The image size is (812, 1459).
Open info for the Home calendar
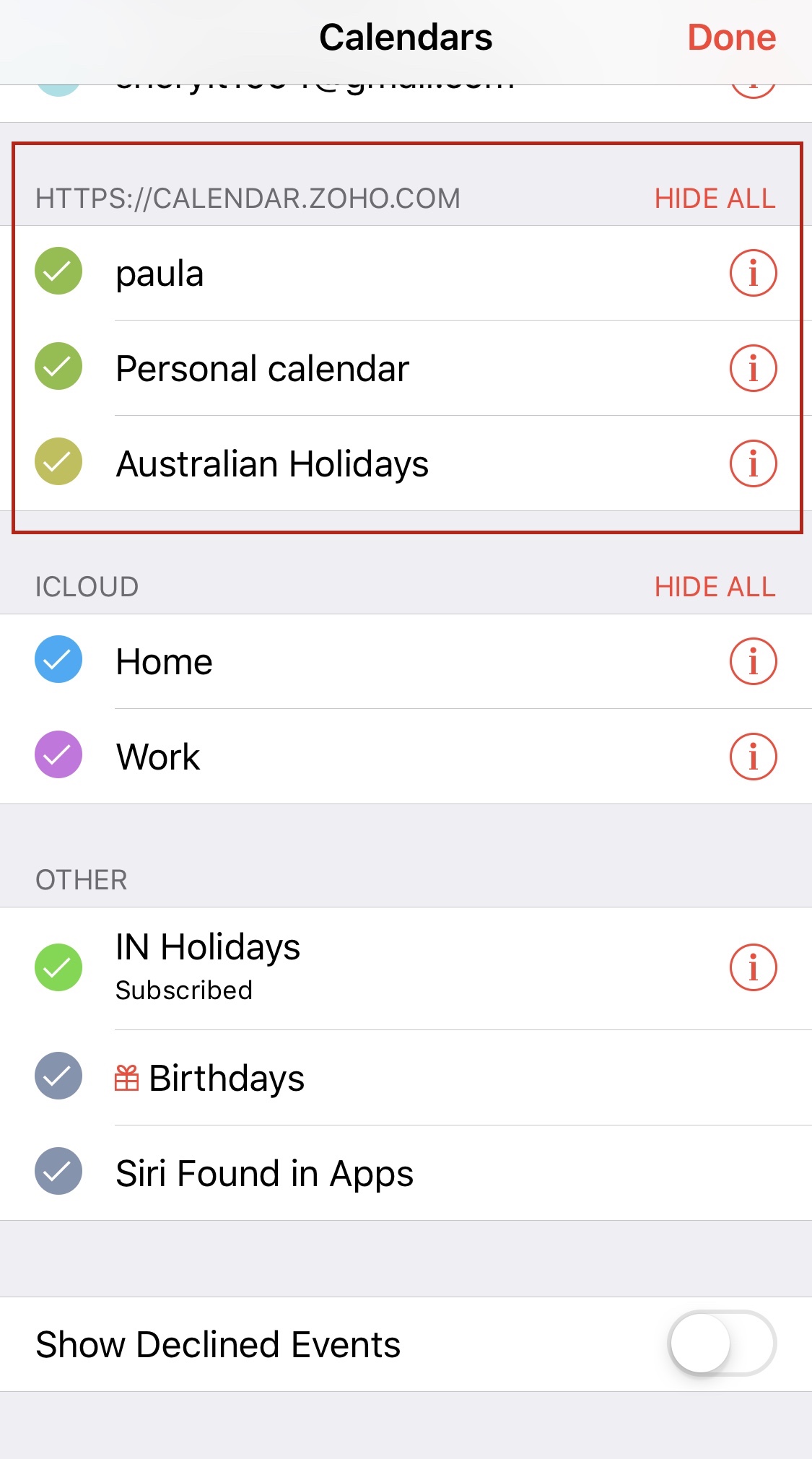[x=753, y=661]
